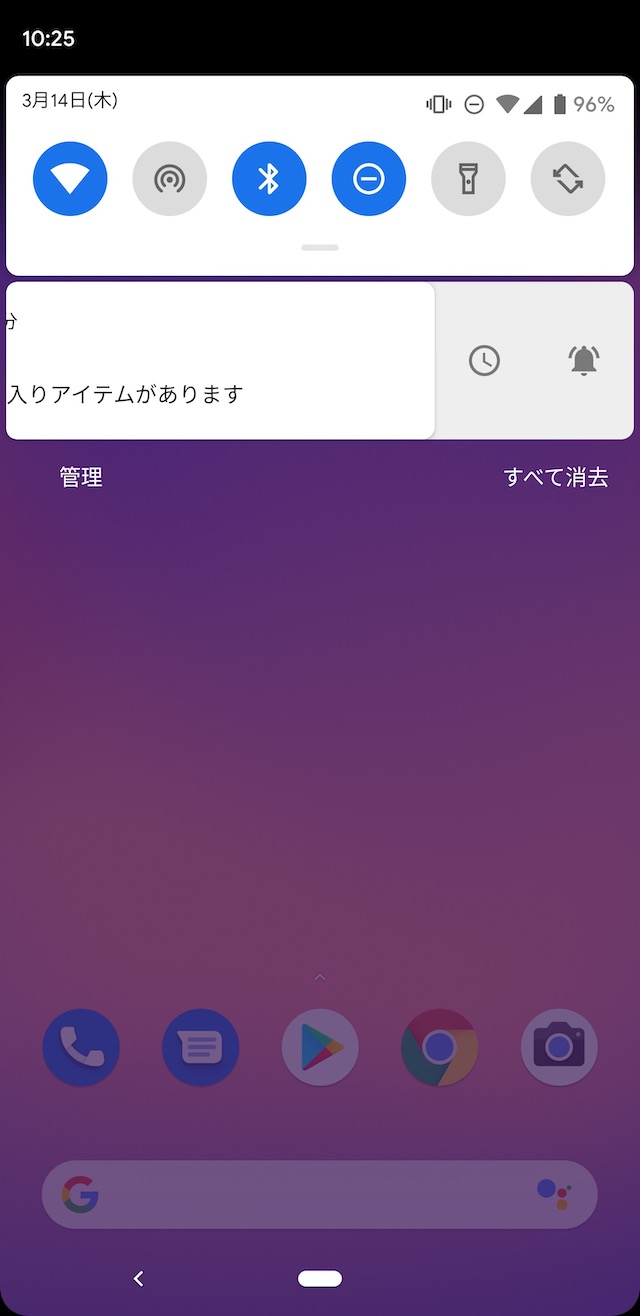The image size is (640, 1316).
Task: Switch on the flashlight
Action: pos(468,179)
